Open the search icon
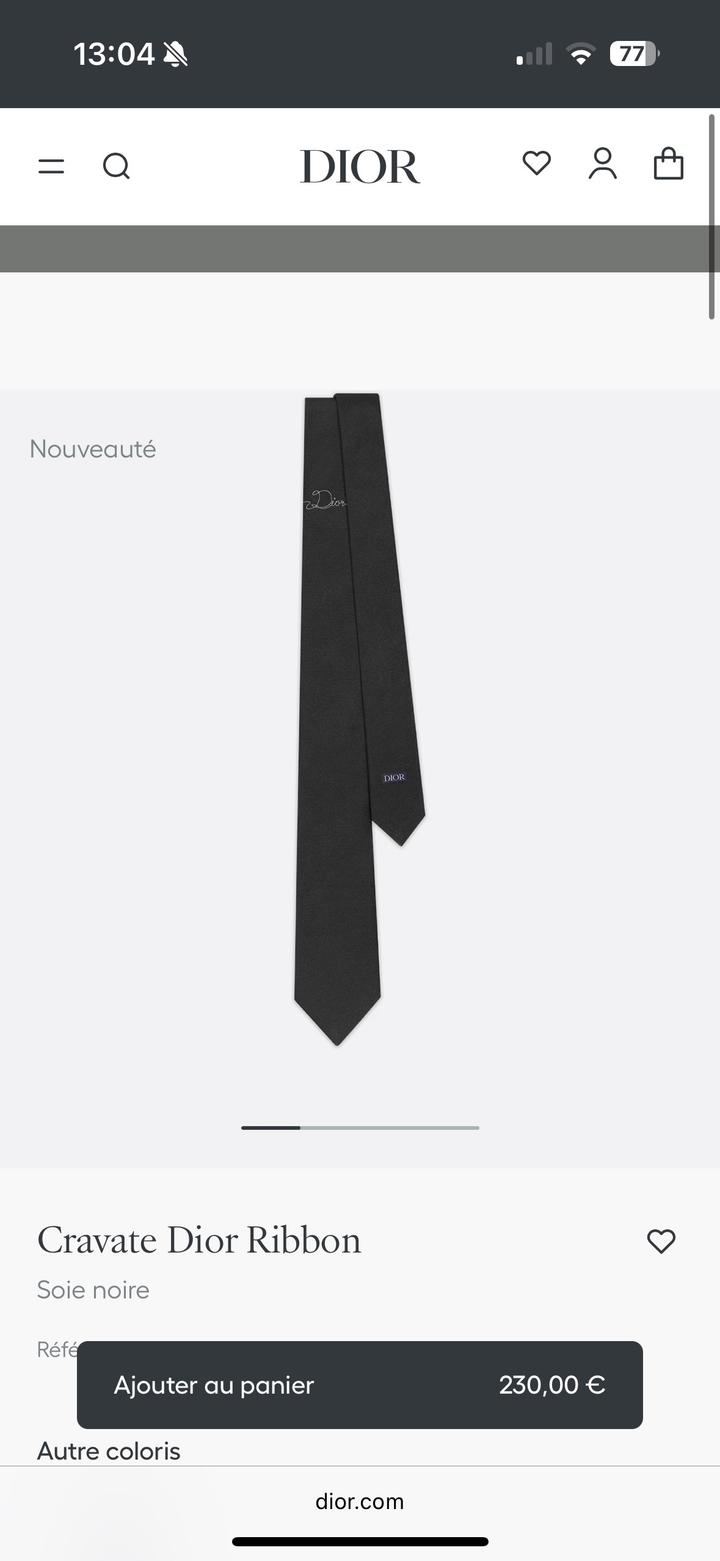This screenshot has width=720, height=1561. click(x=117, y=166)
